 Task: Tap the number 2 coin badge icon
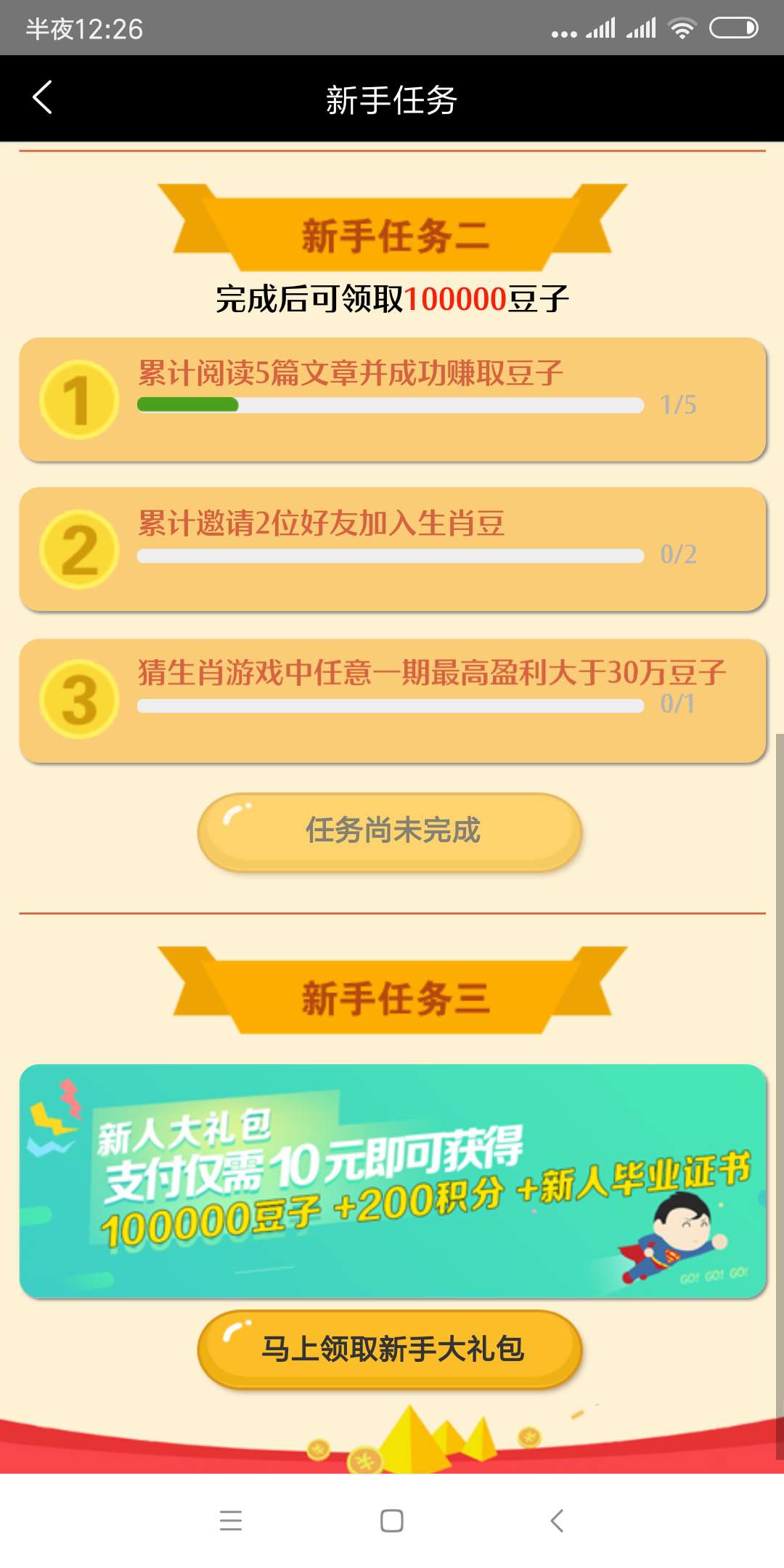coord(81,548)
